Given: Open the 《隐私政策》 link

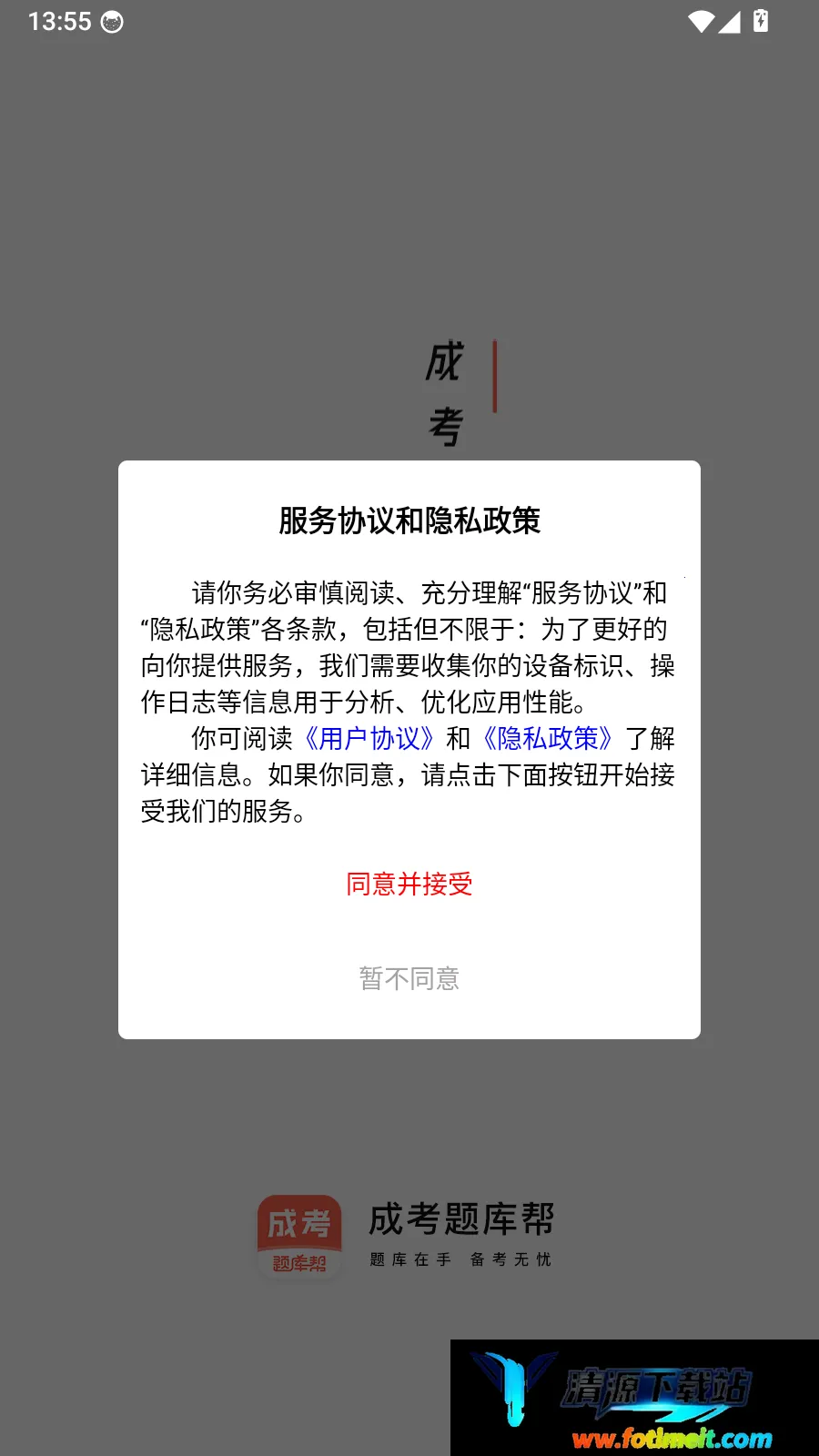Looking at the screenshot, I should (x=547, y=738).
